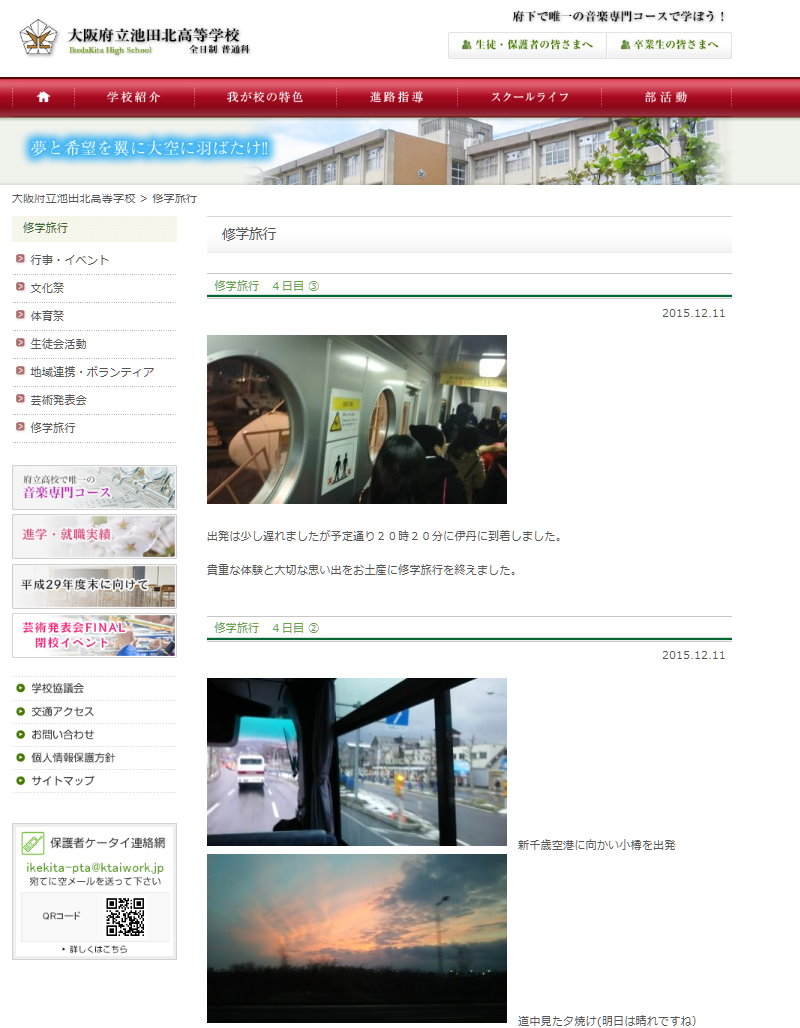Open 学校紹介 in the top navigation
The image size is (800, 1028).
coord(134,98)
